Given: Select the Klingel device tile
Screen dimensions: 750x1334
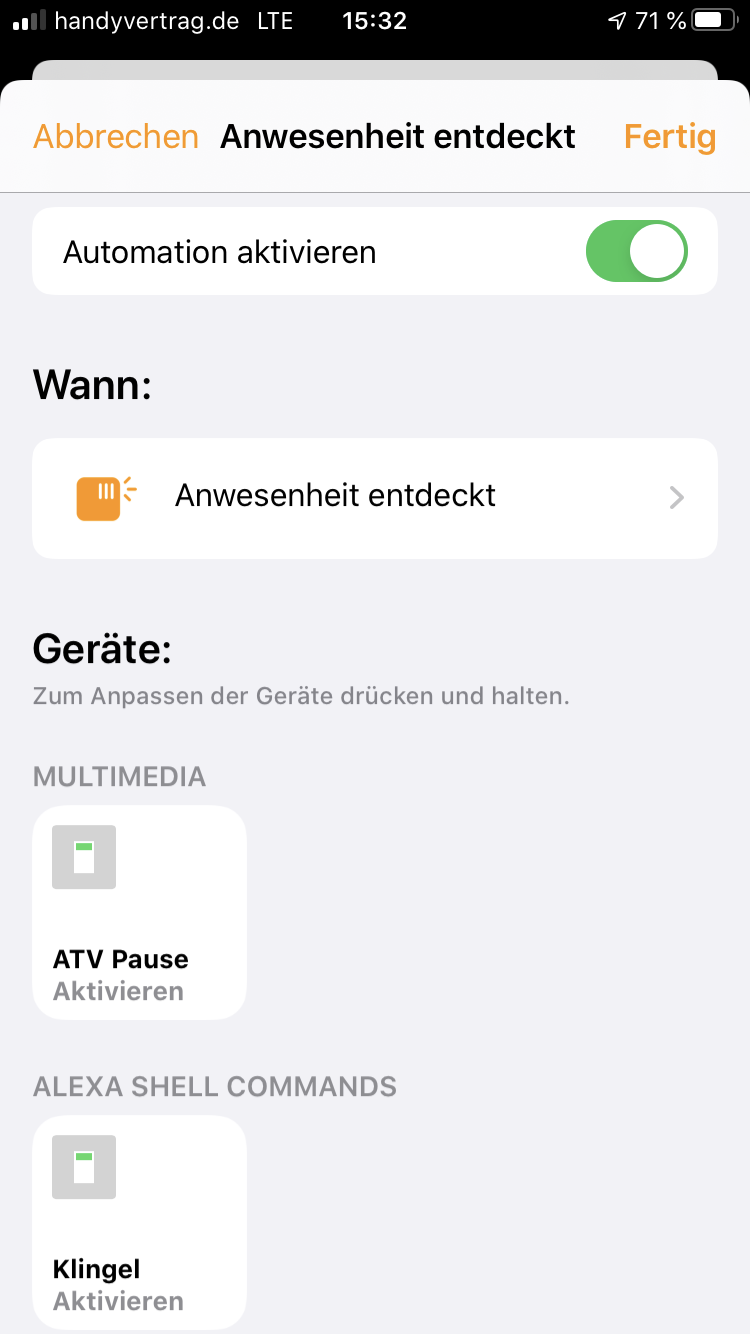Looking at the screenshot, I should [x=139, y=1222].
